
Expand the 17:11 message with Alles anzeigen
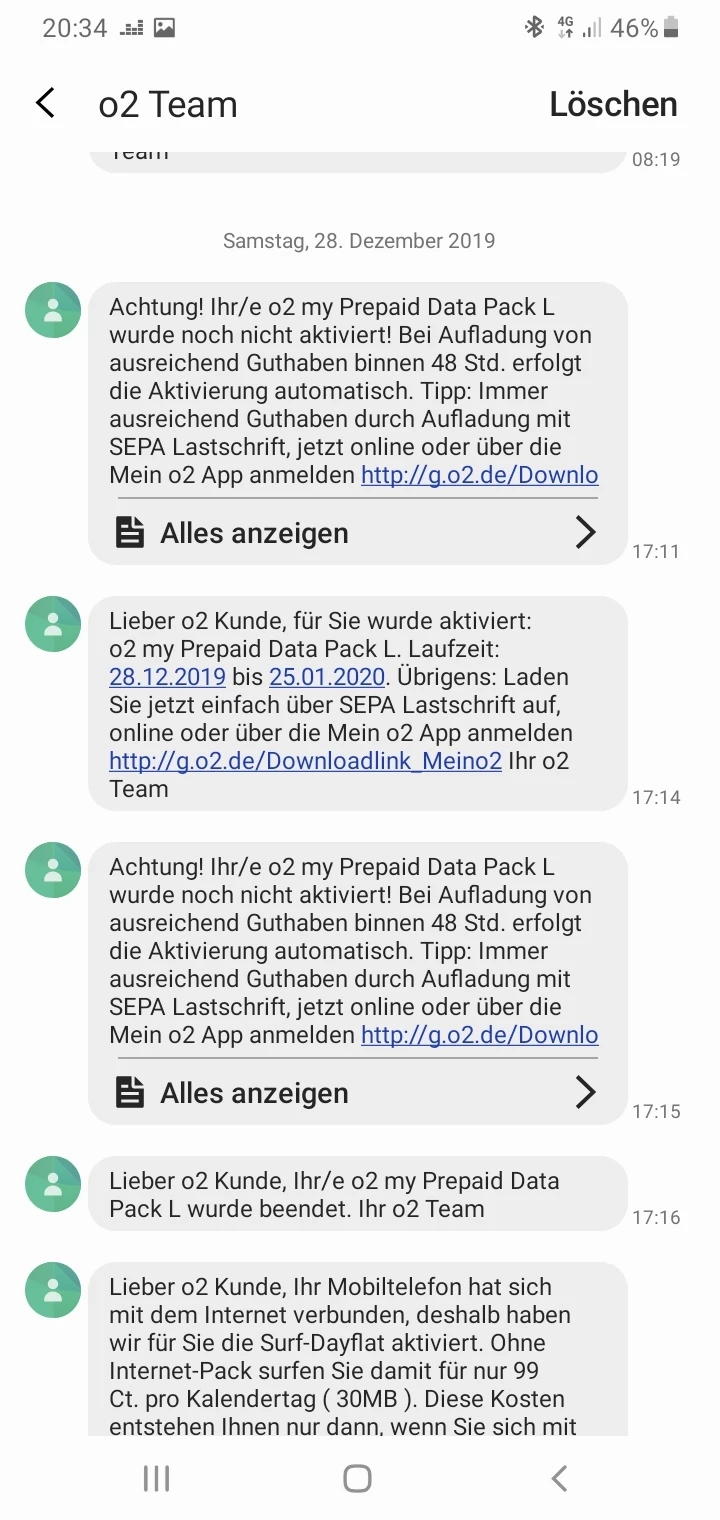point(357,533)
